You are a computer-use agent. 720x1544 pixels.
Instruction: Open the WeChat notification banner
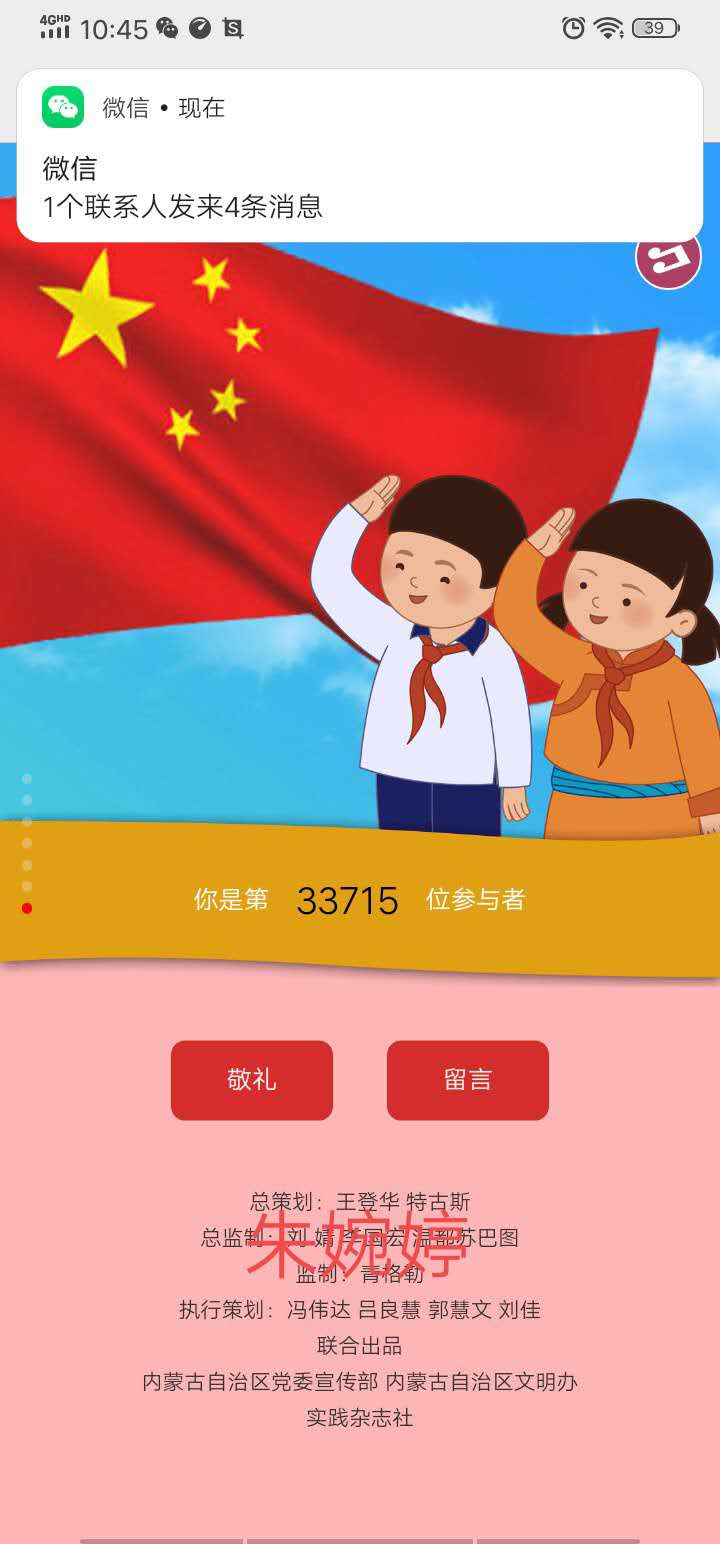coord(360,156)
